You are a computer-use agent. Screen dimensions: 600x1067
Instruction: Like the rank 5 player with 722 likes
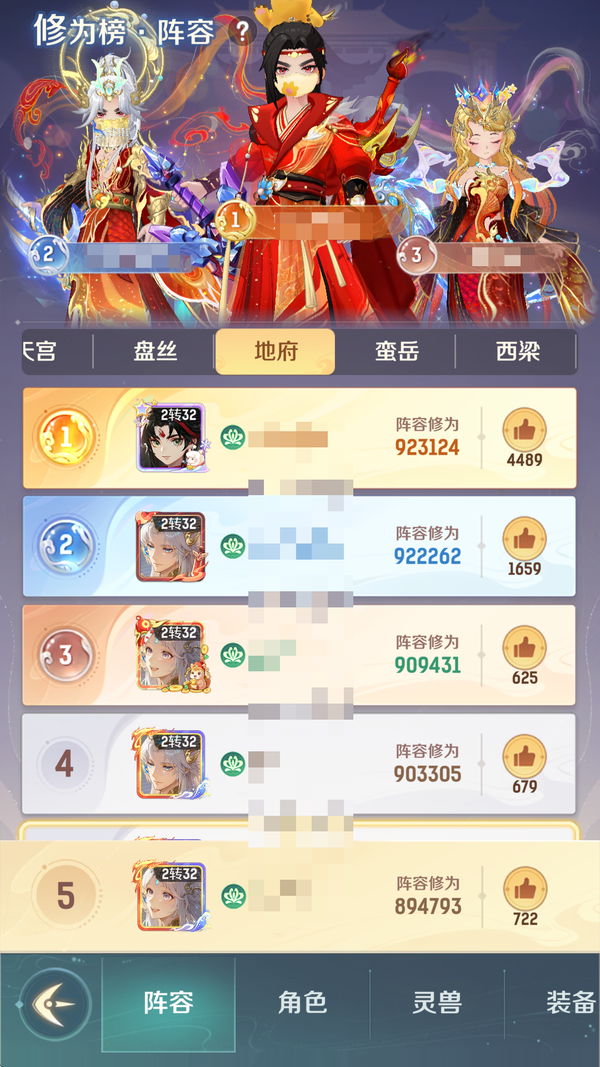(x=524, y=889)
